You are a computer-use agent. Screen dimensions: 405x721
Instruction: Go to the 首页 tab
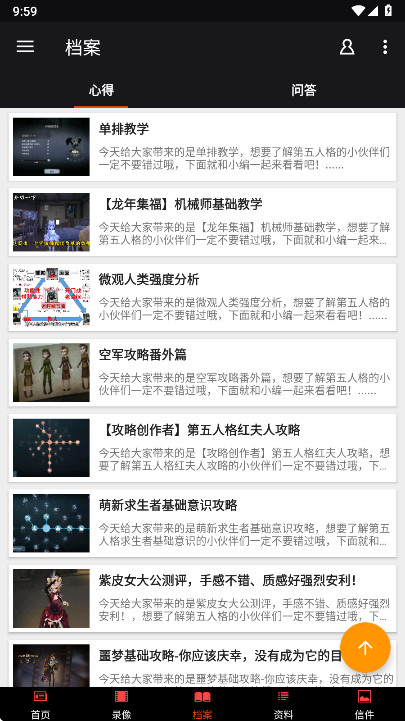40,704
